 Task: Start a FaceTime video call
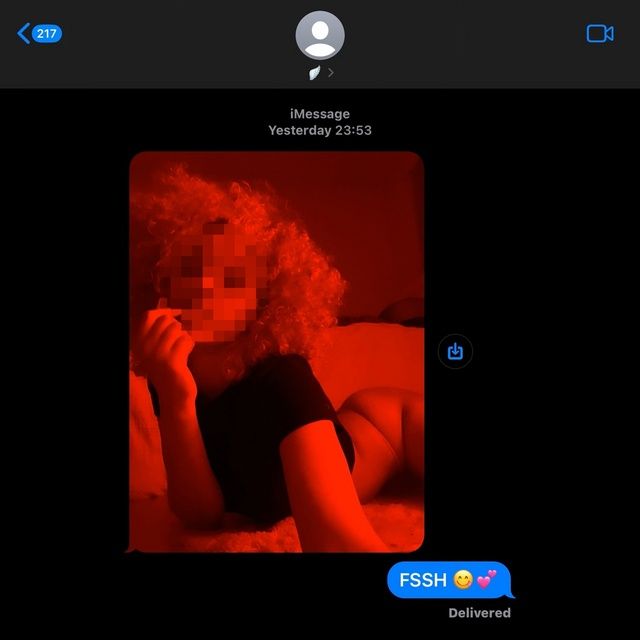click(599, 34)
